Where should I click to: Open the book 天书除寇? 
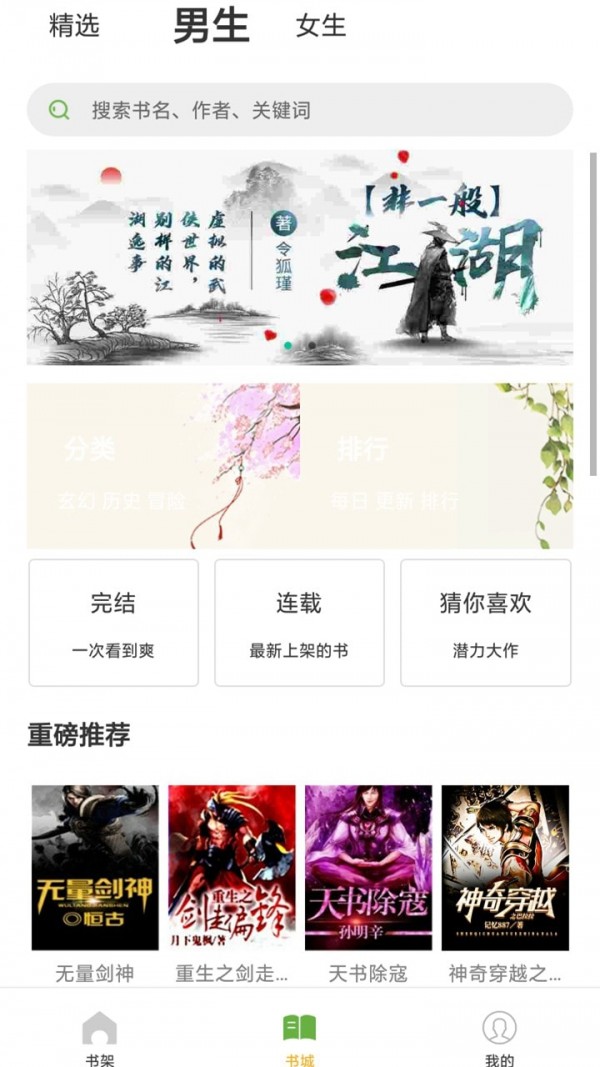[368, 868]
